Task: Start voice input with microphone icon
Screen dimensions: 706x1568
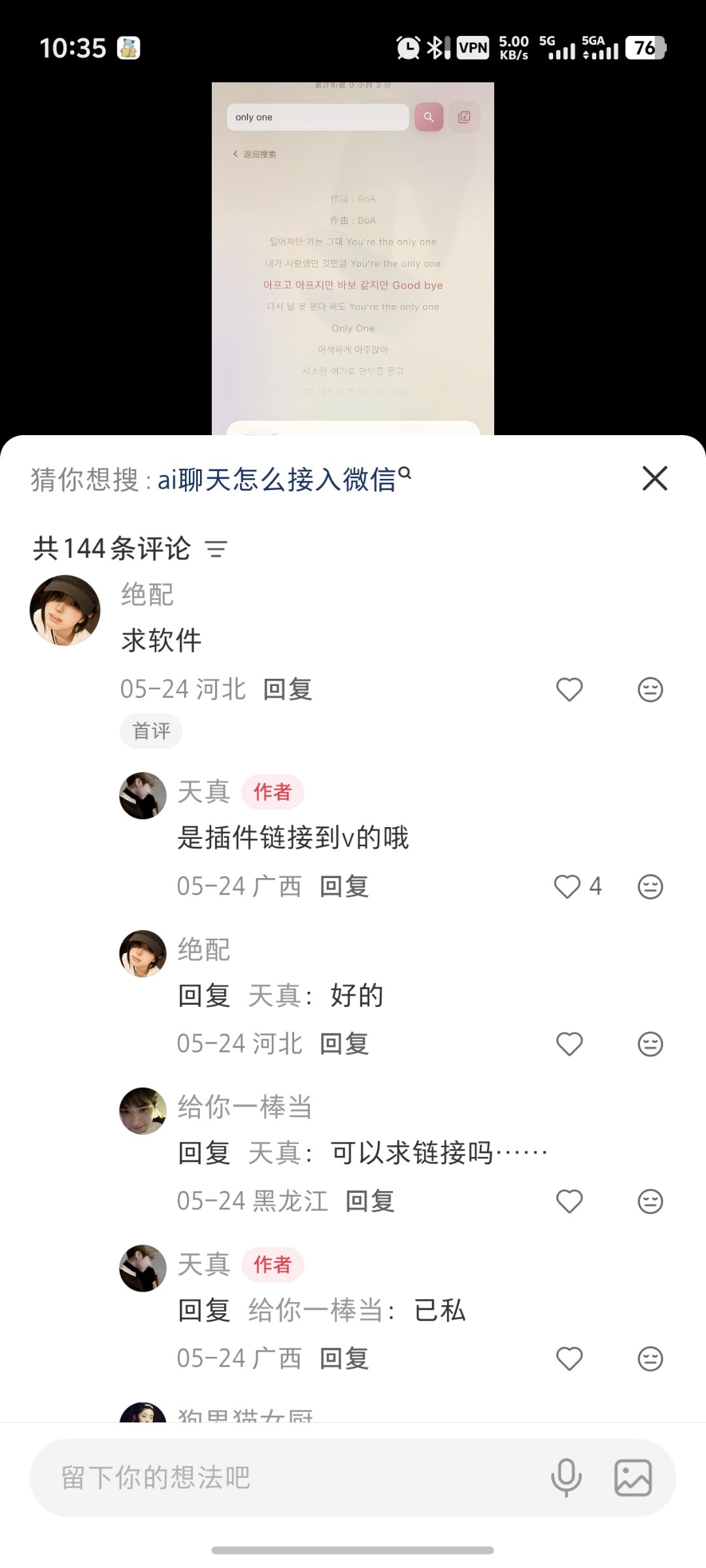Action: coord(566,1478)
